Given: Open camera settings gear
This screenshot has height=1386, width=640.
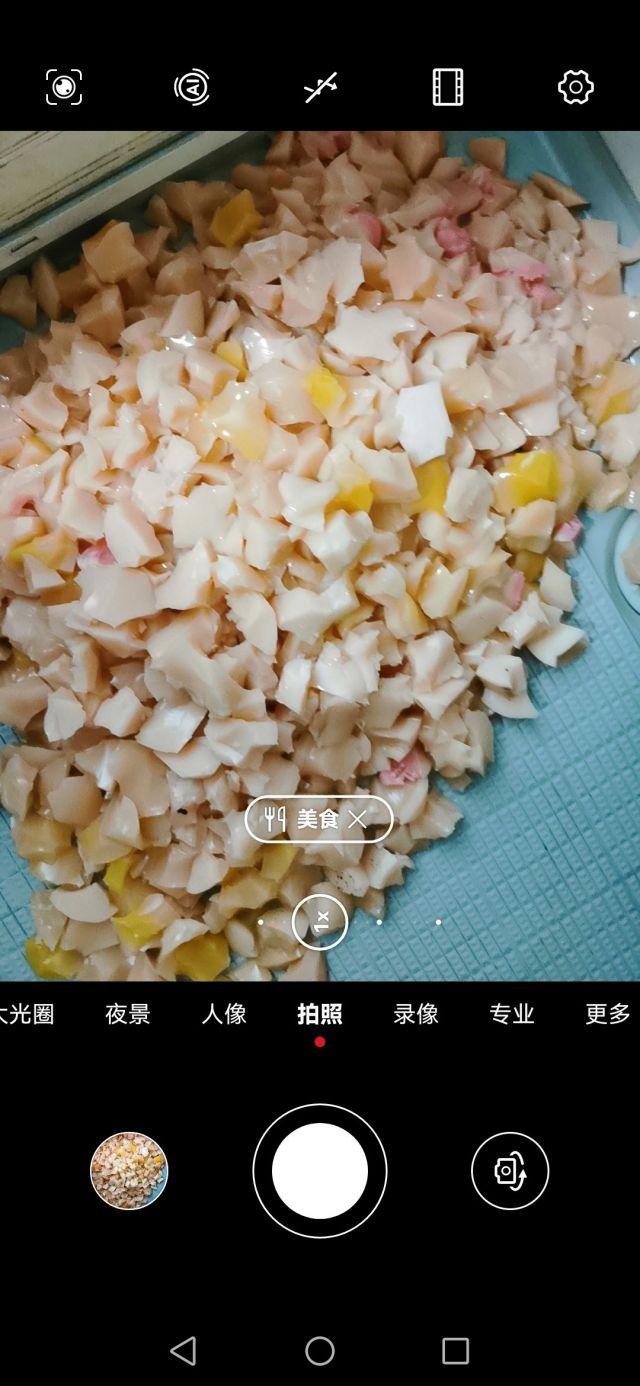Looking at the screenshot, I should point(576,87).
